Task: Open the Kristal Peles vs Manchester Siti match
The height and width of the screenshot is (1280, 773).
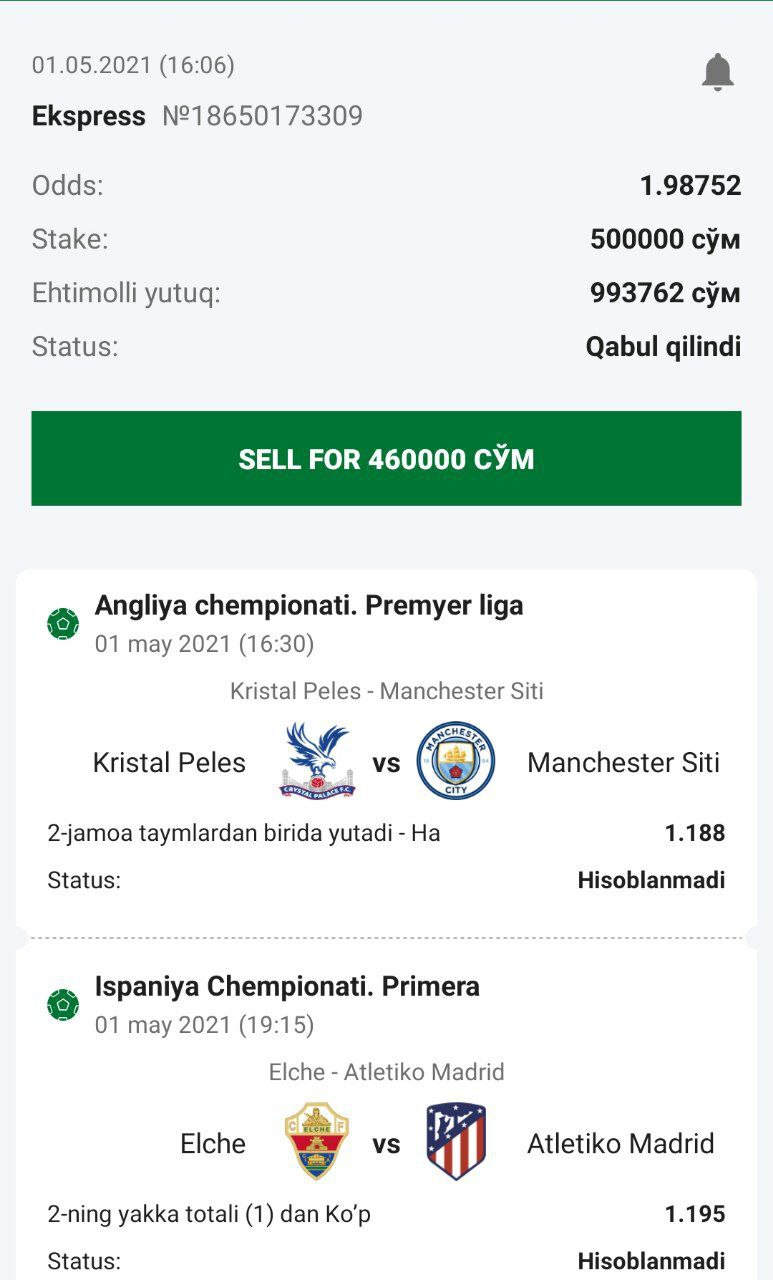Action: click(x=386, y=762)
